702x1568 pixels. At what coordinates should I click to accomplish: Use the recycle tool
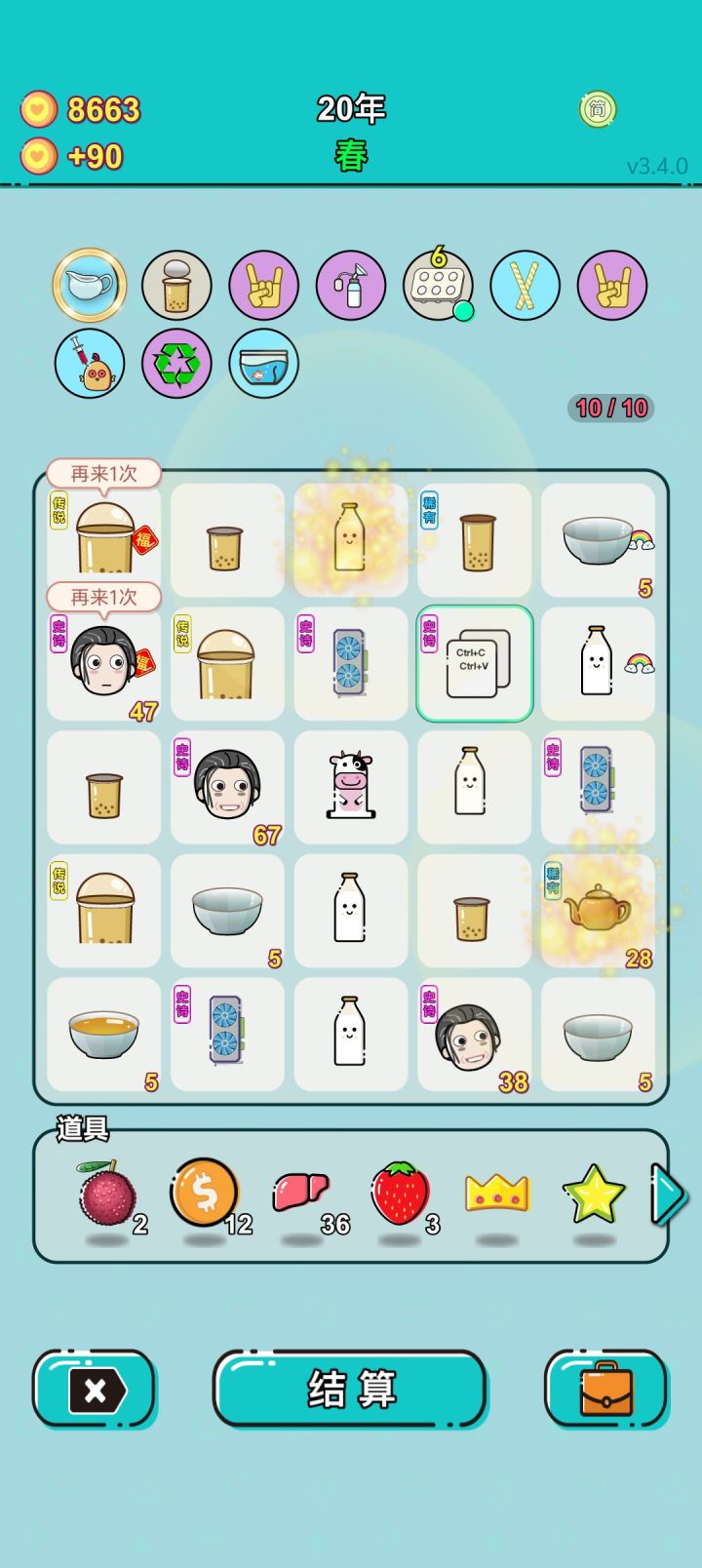tap(176, 363)
